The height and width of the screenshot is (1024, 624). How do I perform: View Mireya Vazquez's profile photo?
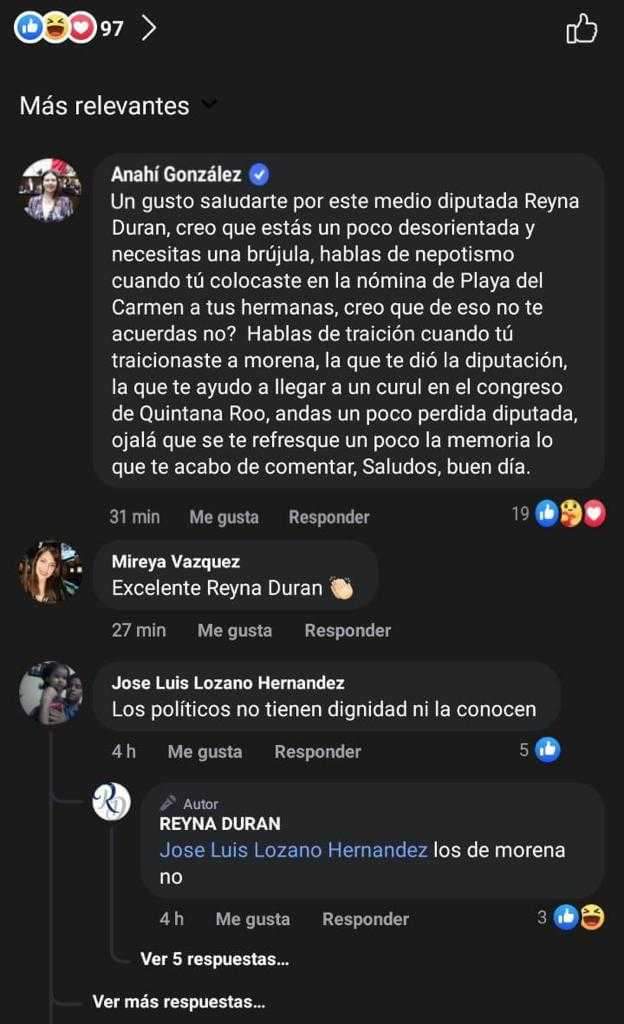click(x=50, y=573)
